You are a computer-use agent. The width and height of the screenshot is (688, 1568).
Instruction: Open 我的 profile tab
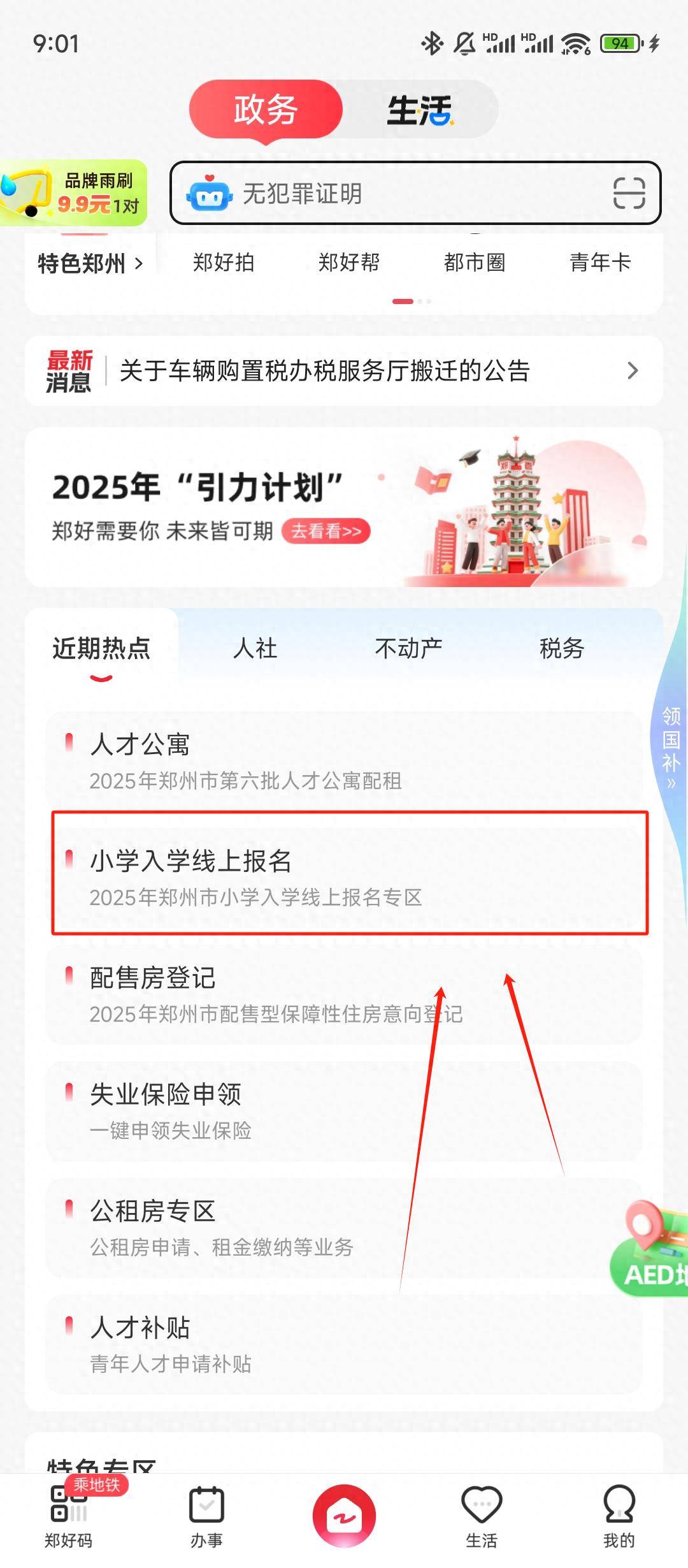click(x=619, y=1517)
